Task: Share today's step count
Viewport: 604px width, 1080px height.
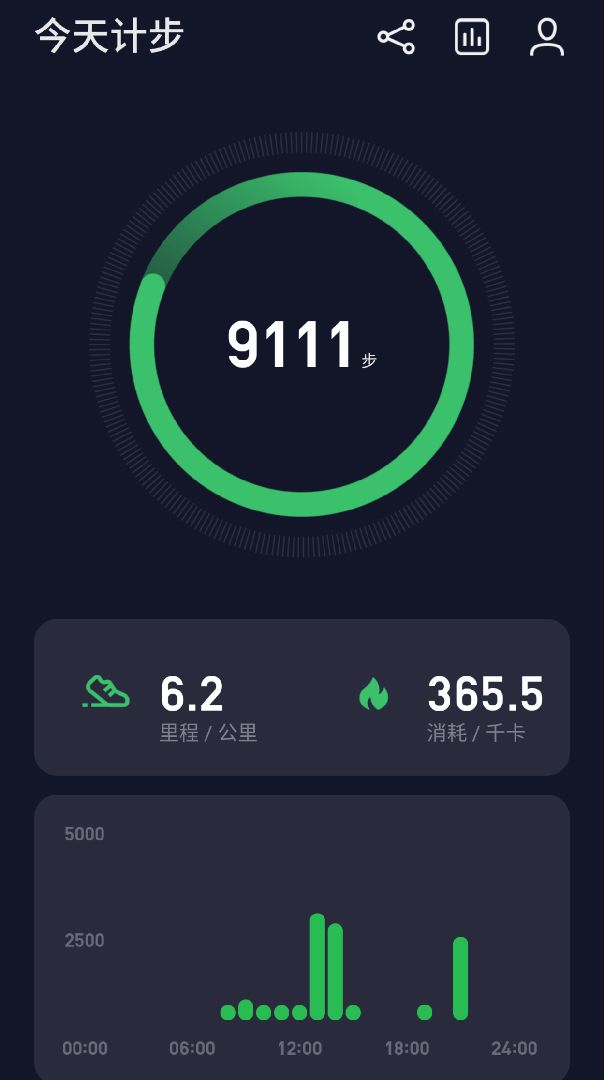Action: (396, 37)
